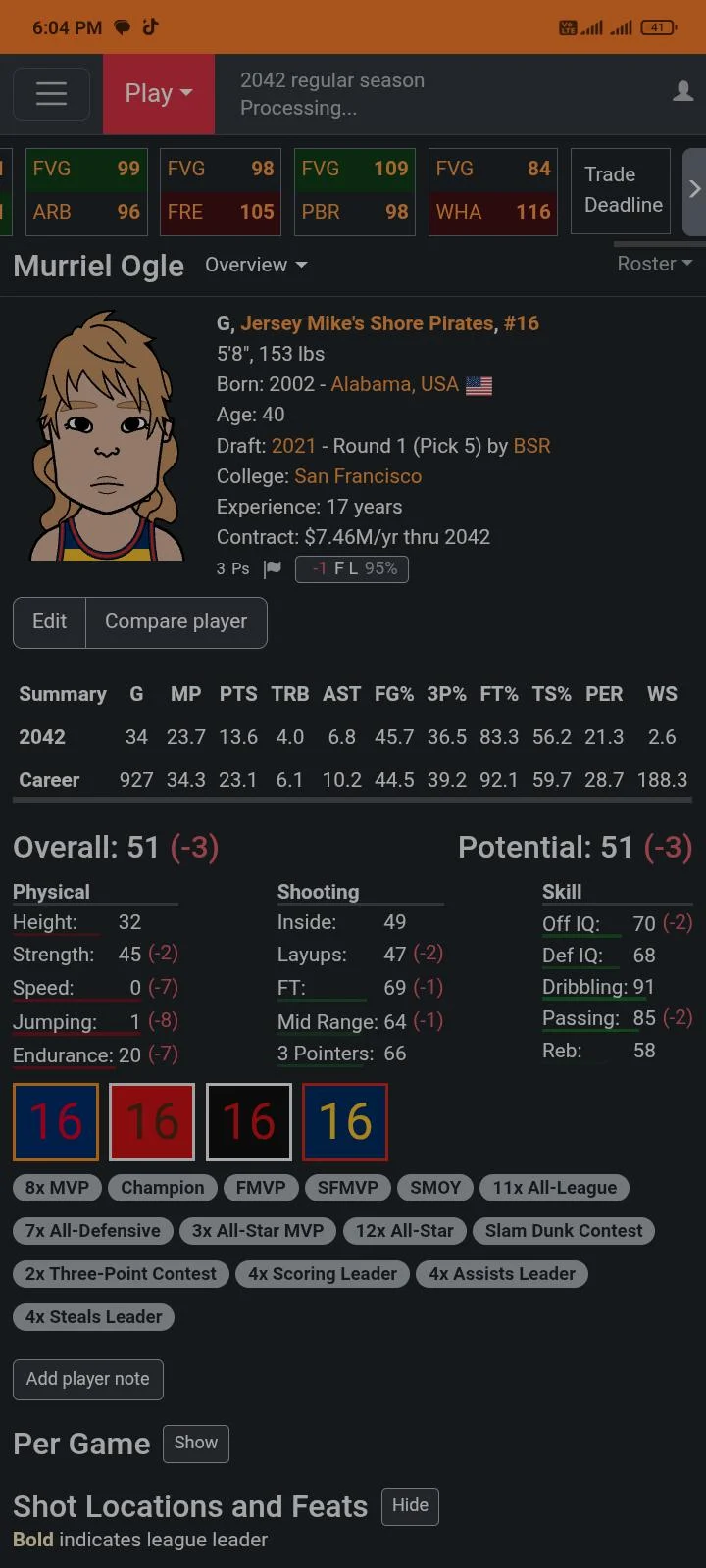Open the San Francisco college link
706x1568 pixels.
(358, 476)
